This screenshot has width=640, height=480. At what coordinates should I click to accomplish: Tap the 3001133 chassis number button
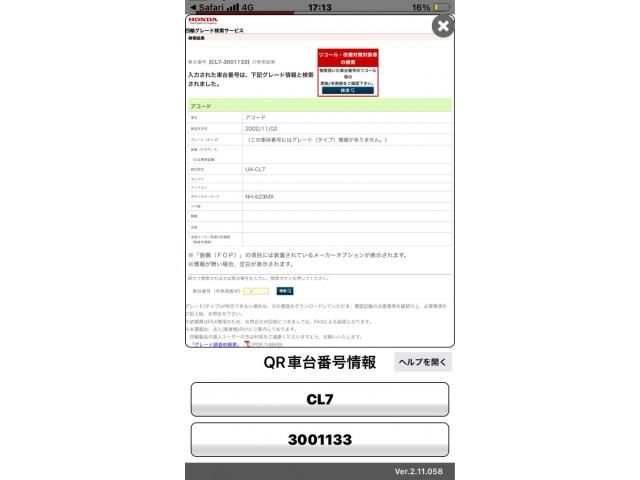[320, 439]
